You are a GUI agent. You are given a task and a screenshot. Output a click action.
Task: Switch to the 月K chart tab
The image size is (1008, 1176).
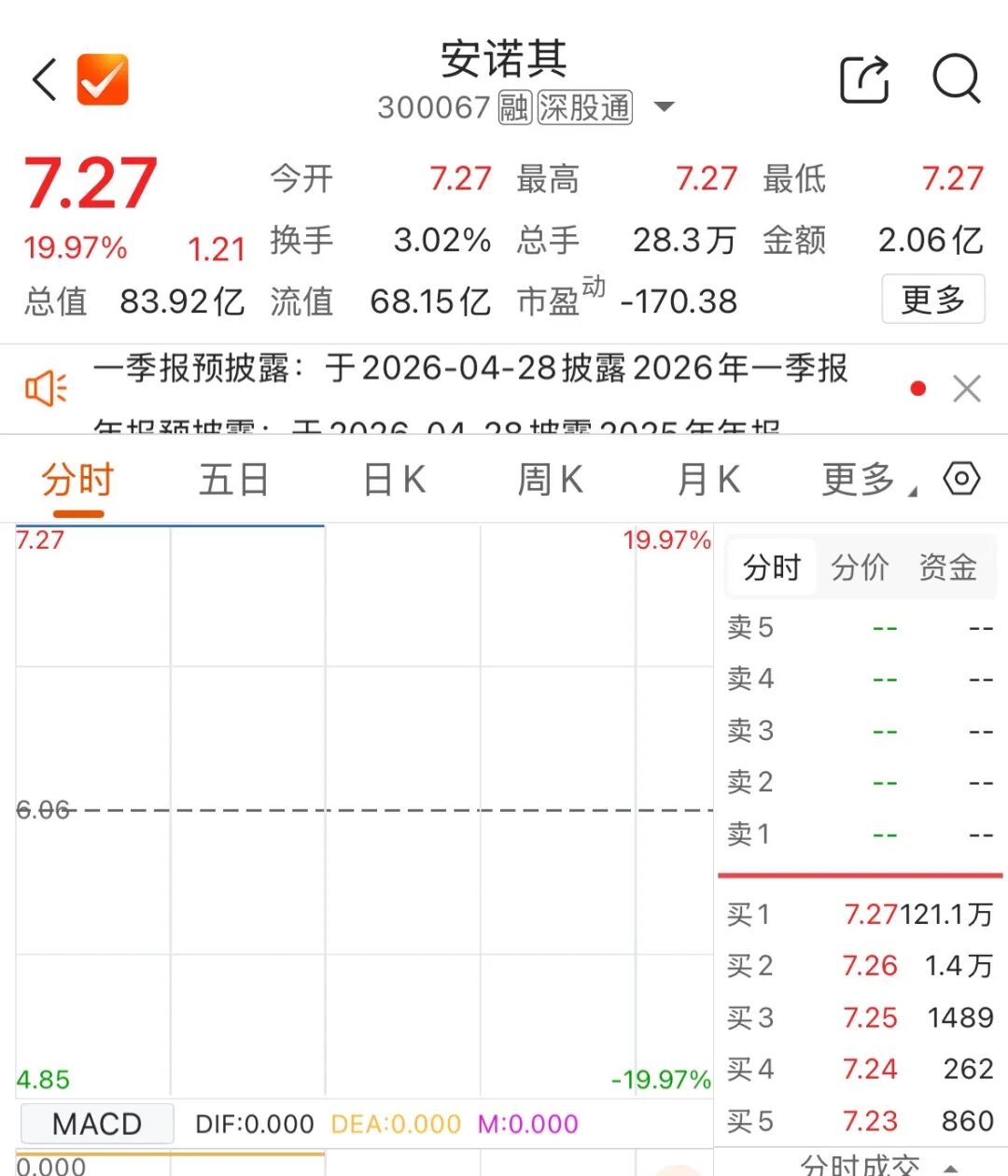[x=708, y=481]
